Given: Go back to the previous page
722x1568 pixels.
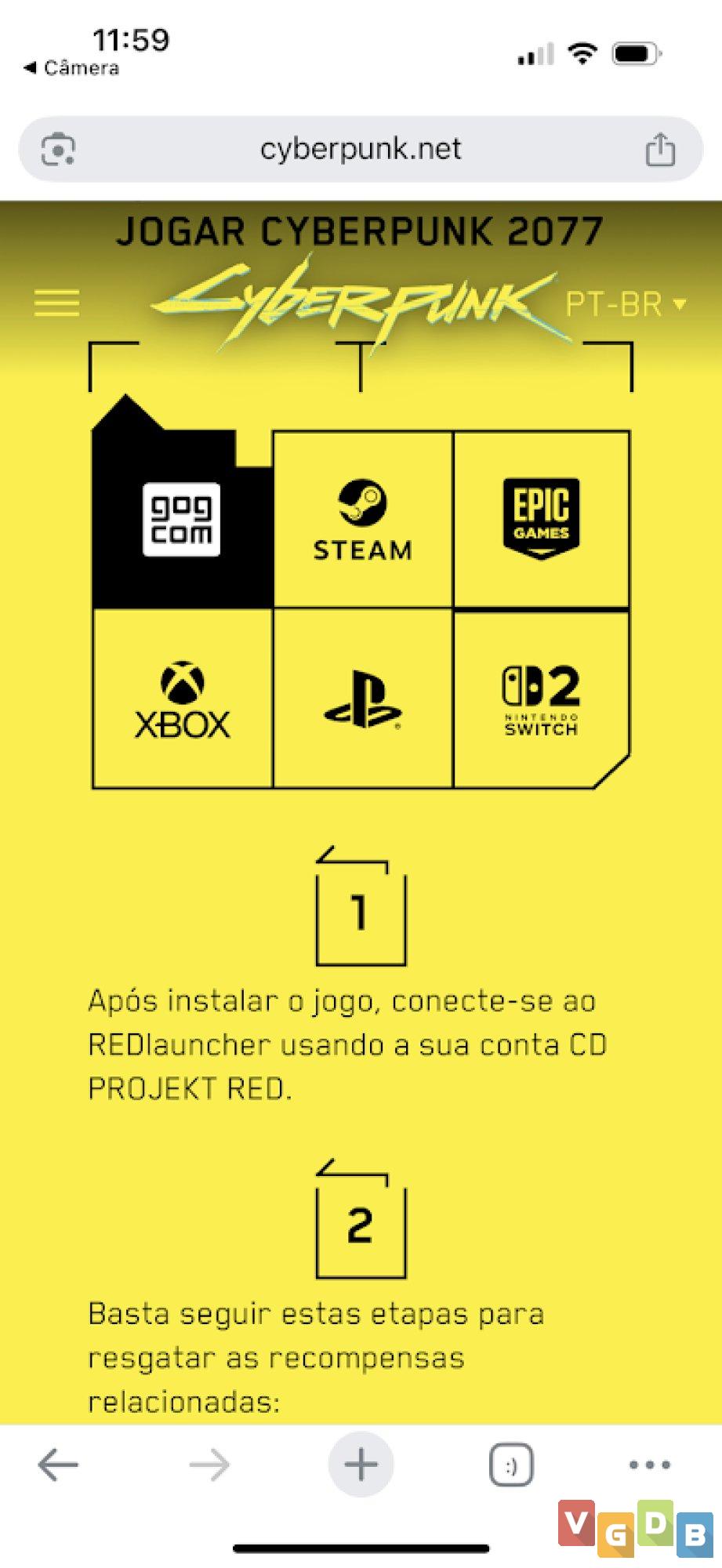Looking at the screenshot, I should pyautogui.click(x=58, y=1464).
